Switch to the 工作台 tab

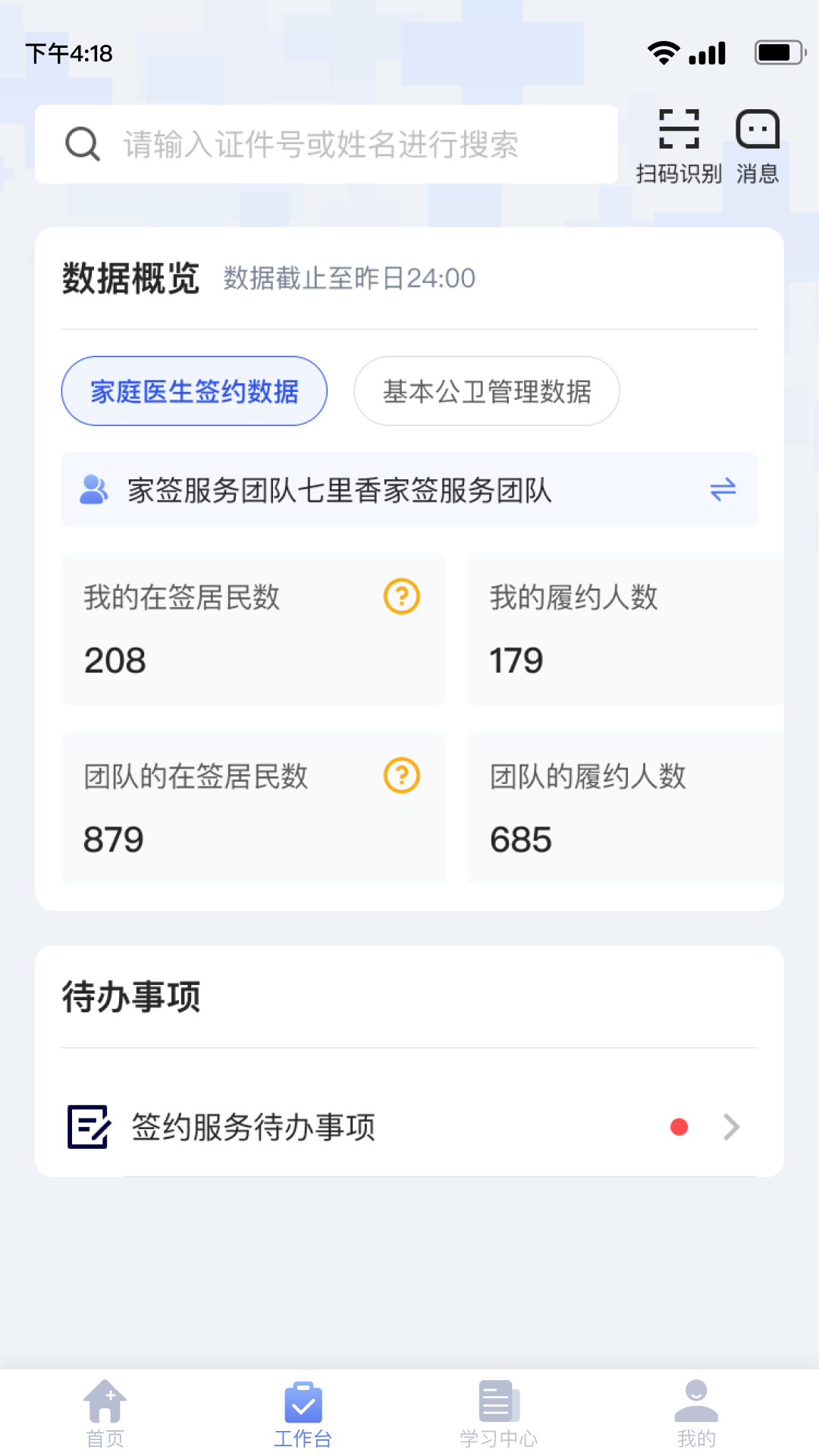coord(303,1406)
